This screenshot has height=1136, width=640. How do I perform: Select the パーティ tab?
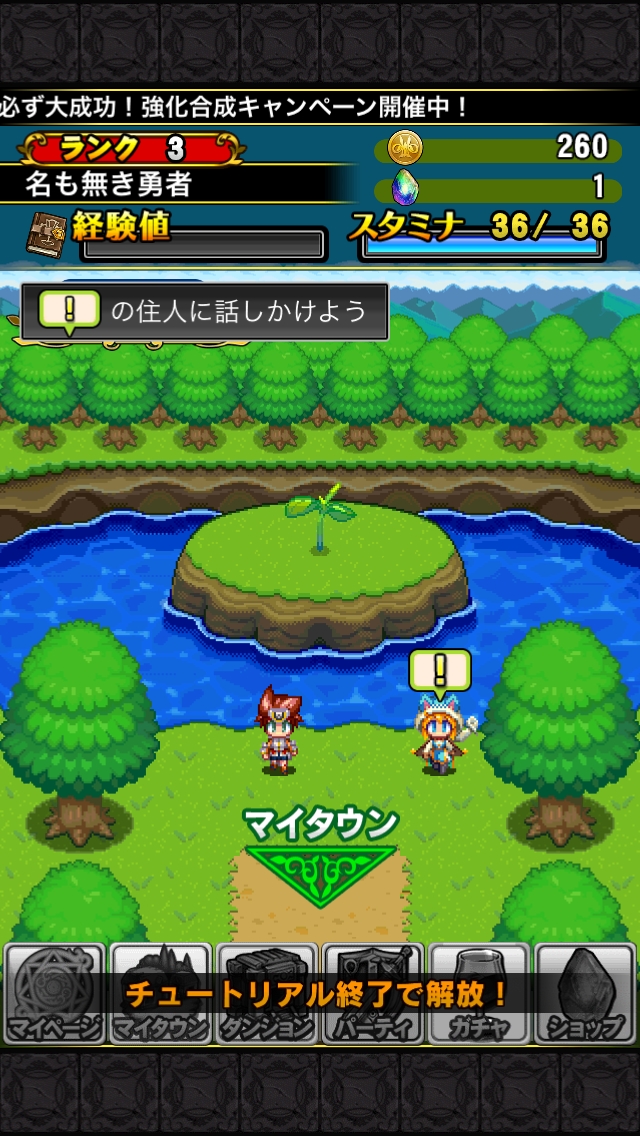click(x=373, y=993)
